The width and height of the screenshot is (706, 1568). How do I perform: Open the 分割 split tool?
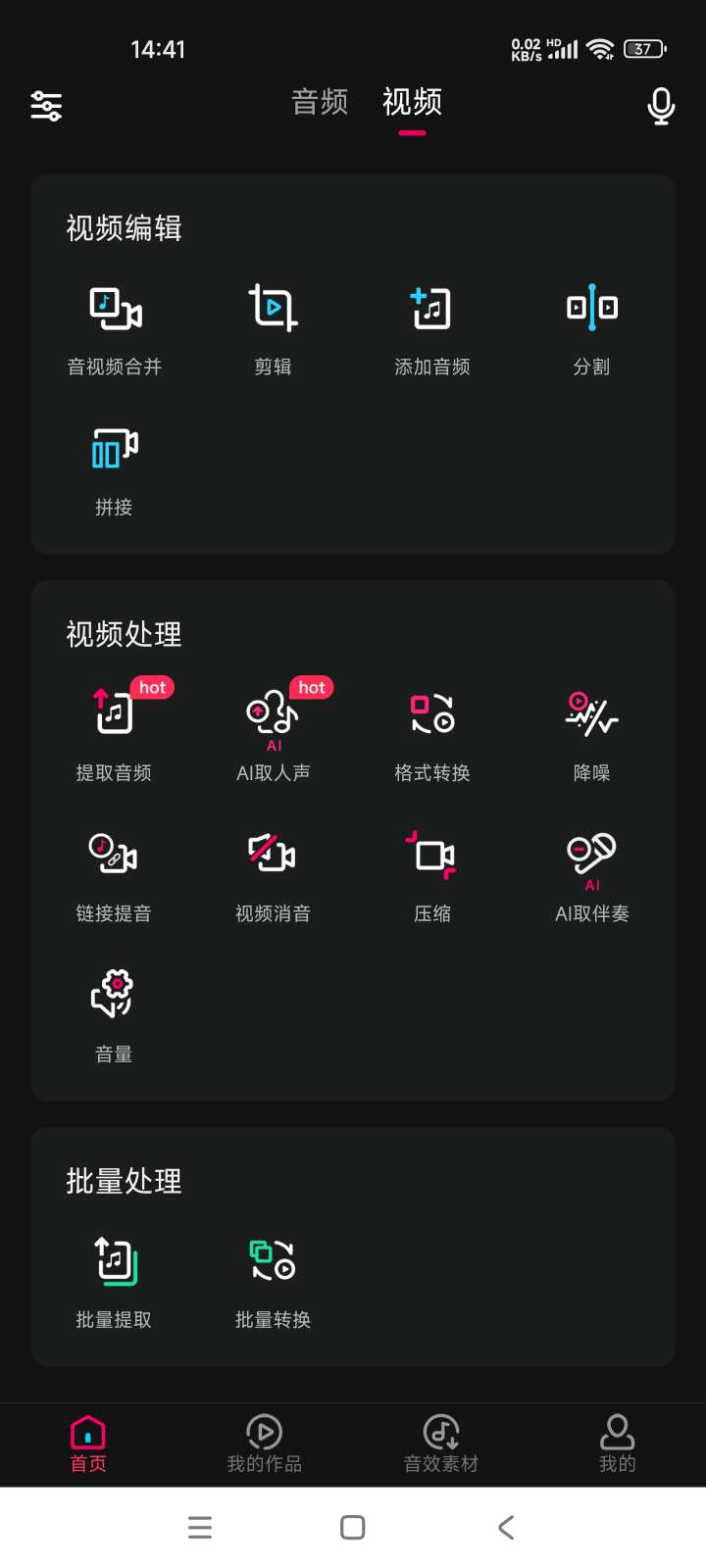coord(591,328)
